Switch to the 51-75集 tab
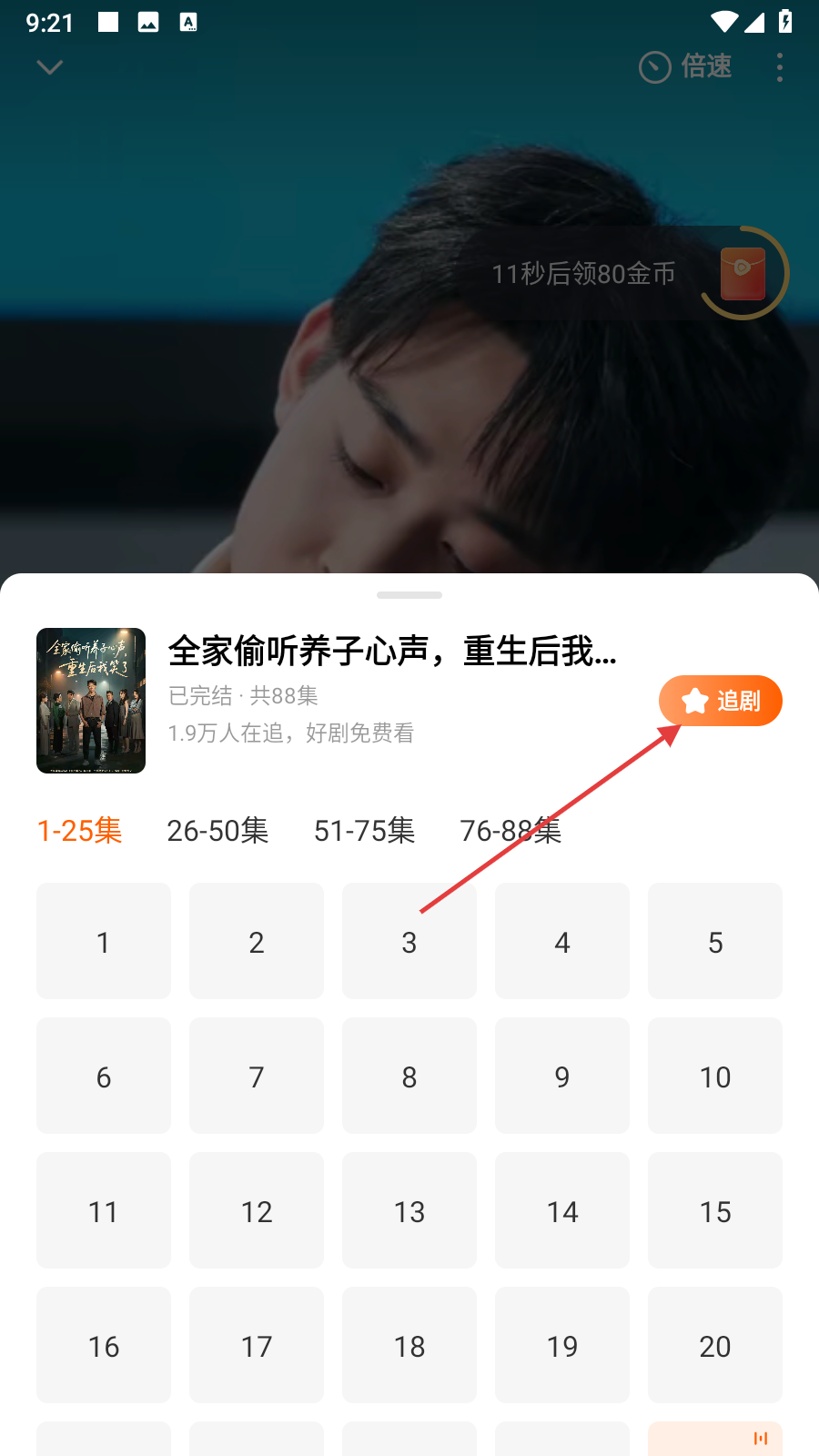819x1456 pixels. click(364, 831)
